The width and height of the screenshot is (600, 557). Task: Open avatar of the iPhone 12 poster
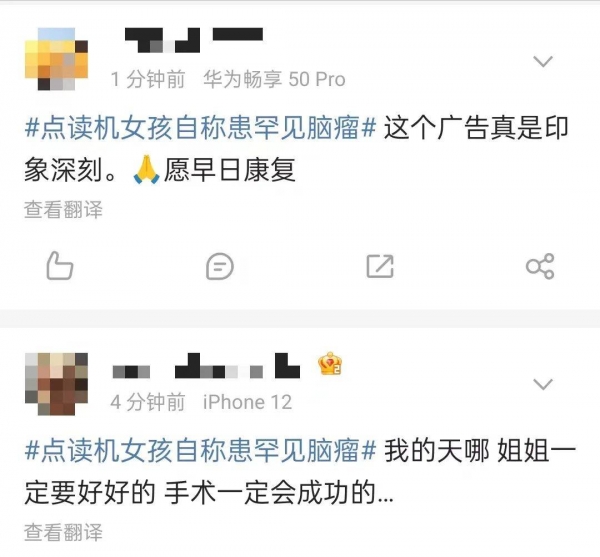54,383
